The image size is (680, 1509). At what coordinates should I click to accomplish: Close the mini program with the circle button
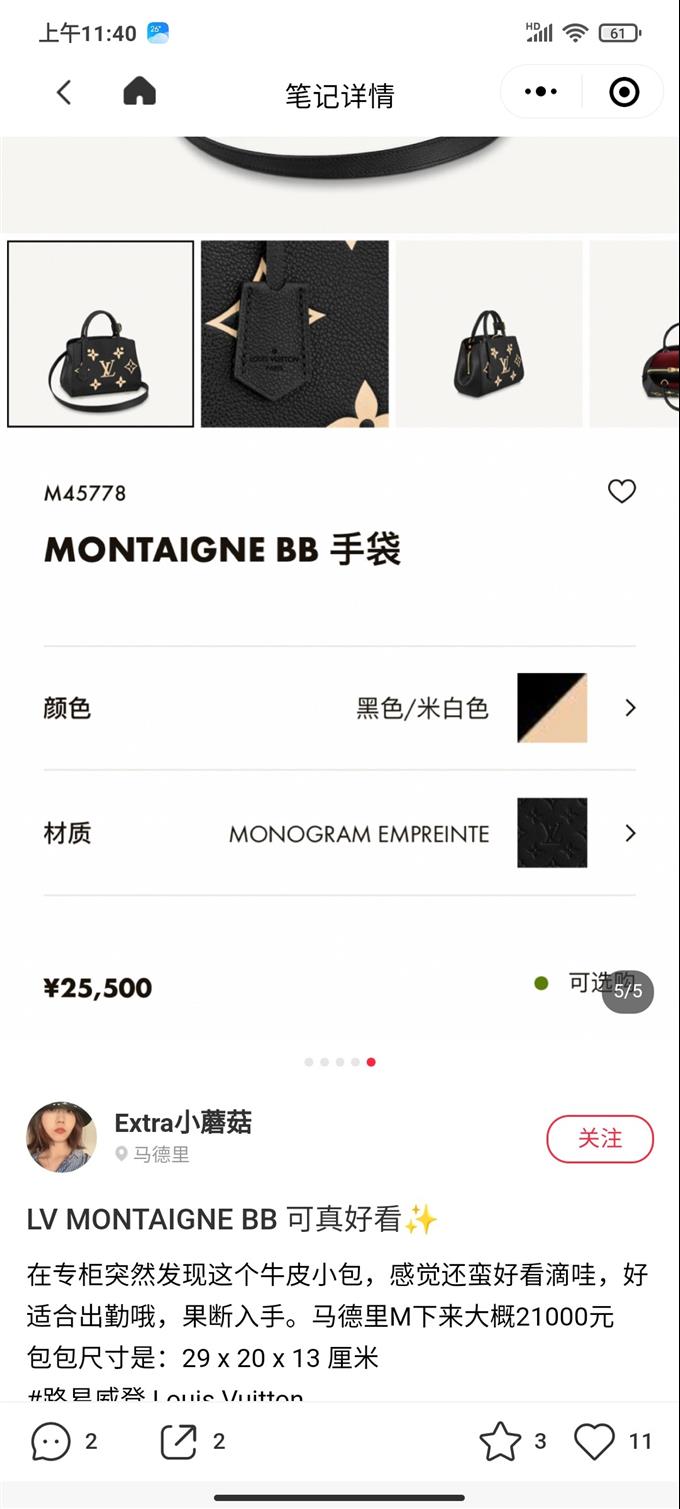click(624, 92)
